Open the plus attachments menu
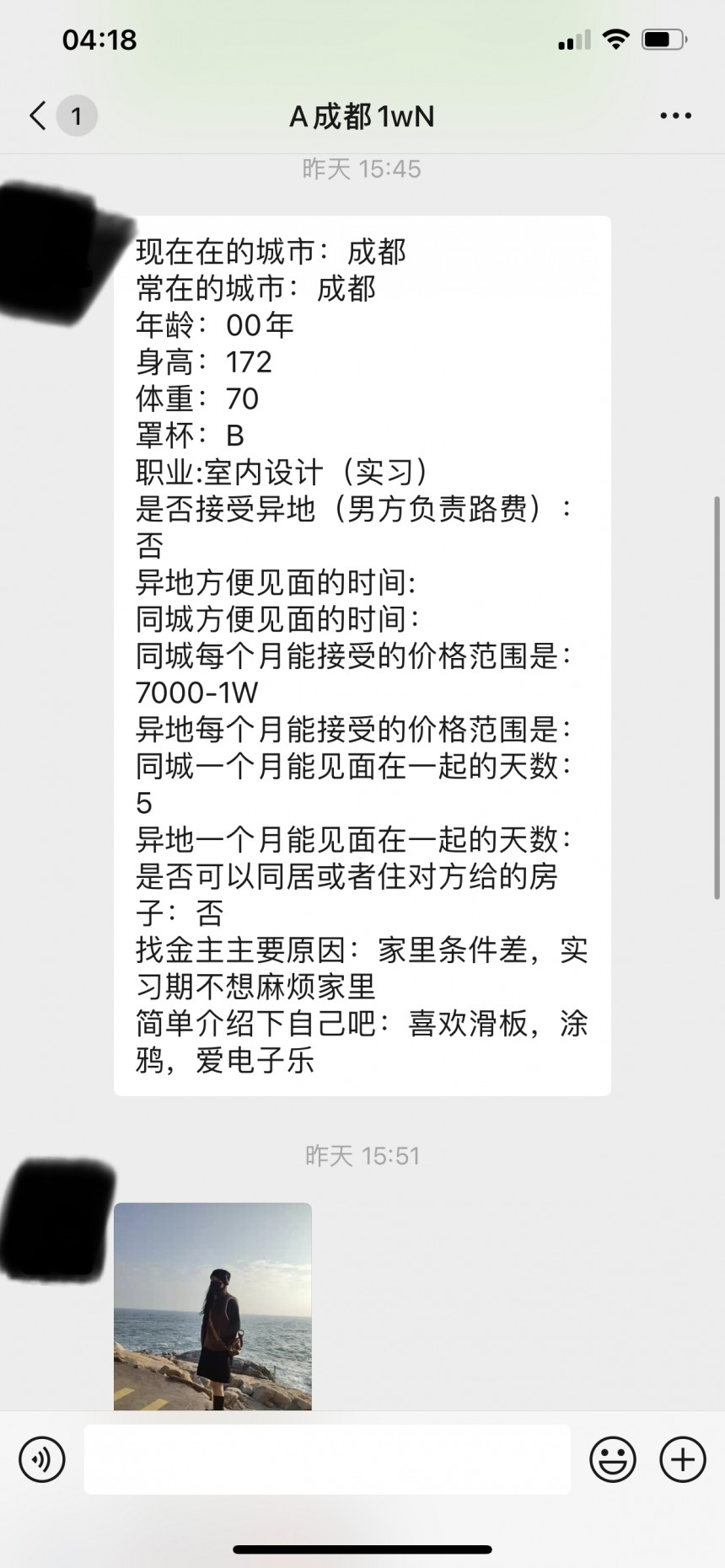Viewport: 725px width, 1568px height. (x=683, y=1458)
